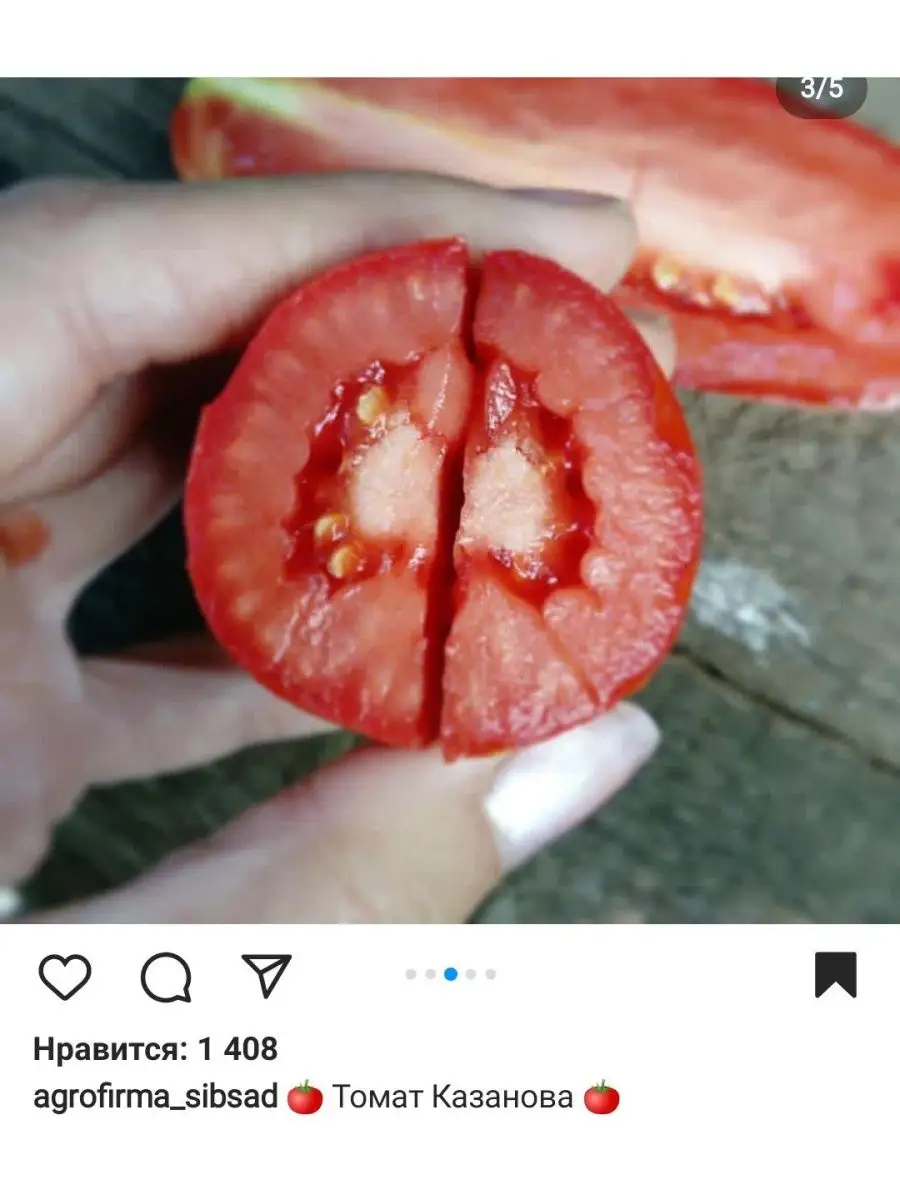This screenshot has width=900, height=1200.
Task: Share the post via direct message
Action: point(266,975)
